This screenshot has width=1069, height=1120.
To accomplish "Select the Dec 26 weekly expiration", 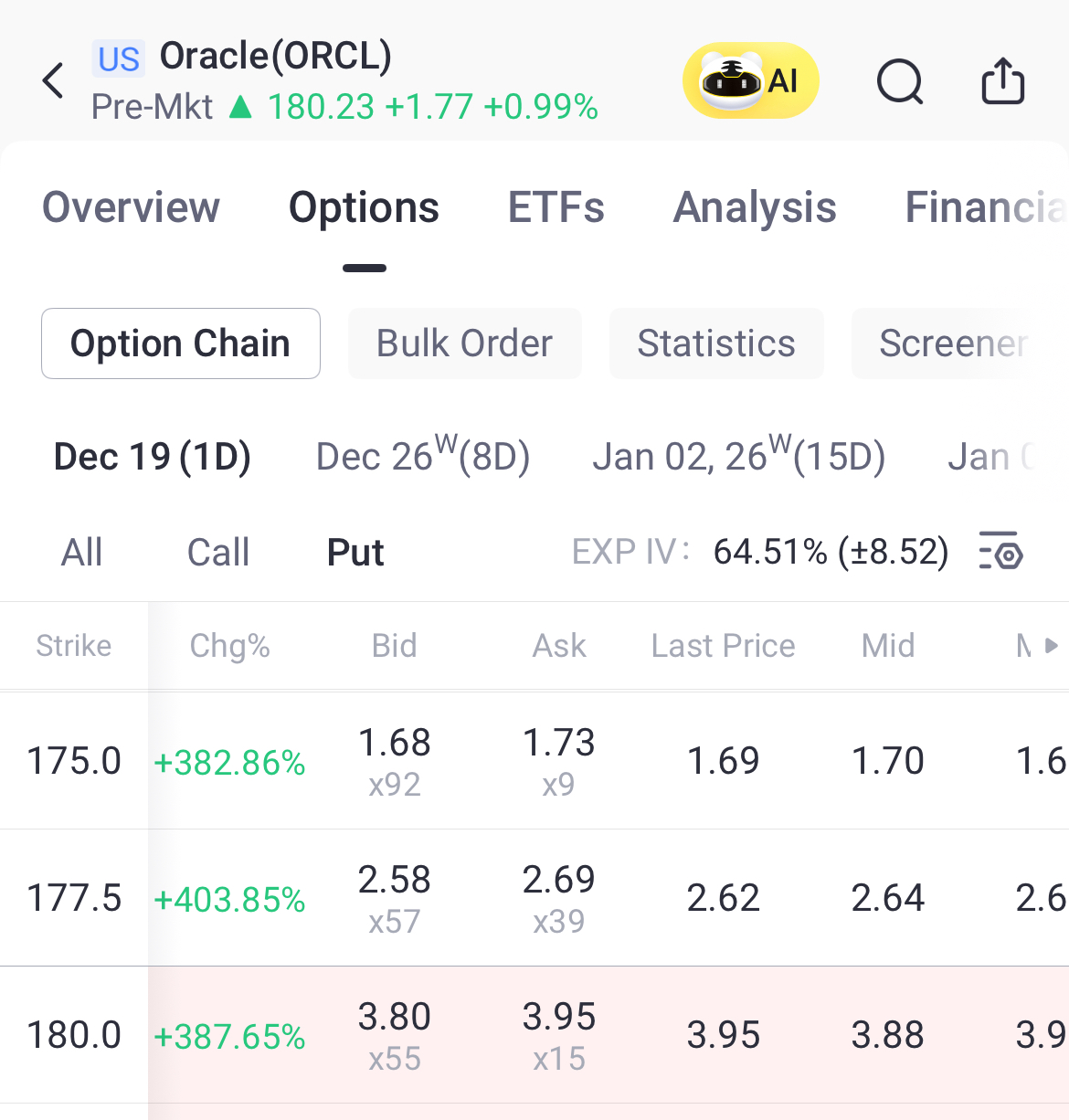I will pos(422,456).
